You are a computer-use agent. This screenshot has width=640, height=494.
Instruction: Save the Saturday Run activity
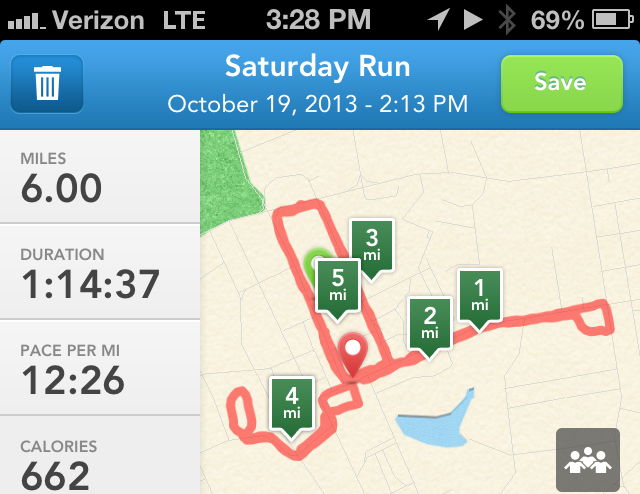point(562,83)
